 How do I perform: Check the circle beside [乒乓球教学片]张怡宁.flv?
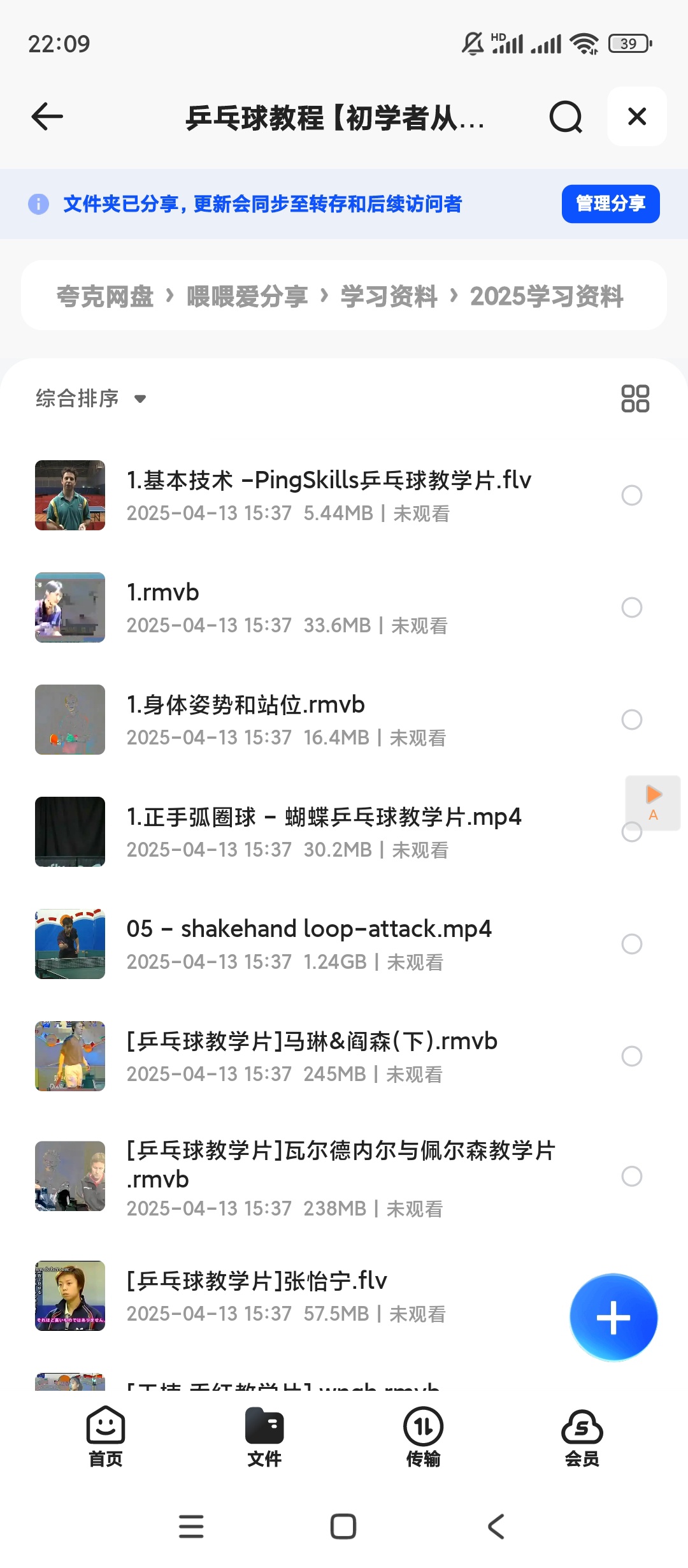click(x=631, y=1296)
